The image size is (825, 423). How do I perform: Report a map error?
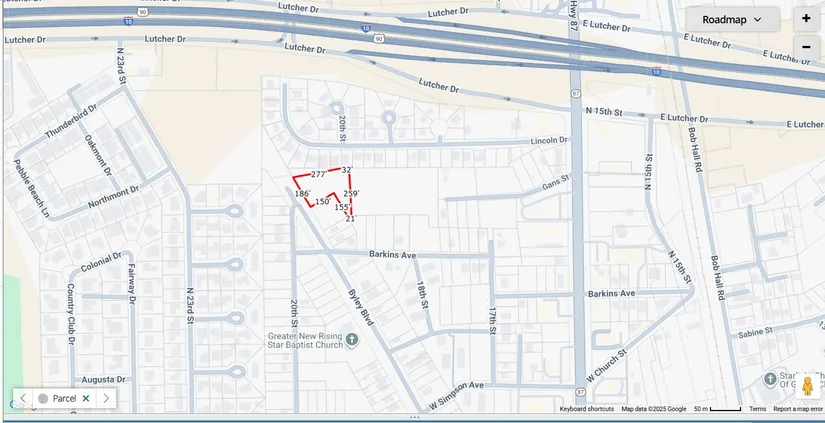(x=797, y=409)
